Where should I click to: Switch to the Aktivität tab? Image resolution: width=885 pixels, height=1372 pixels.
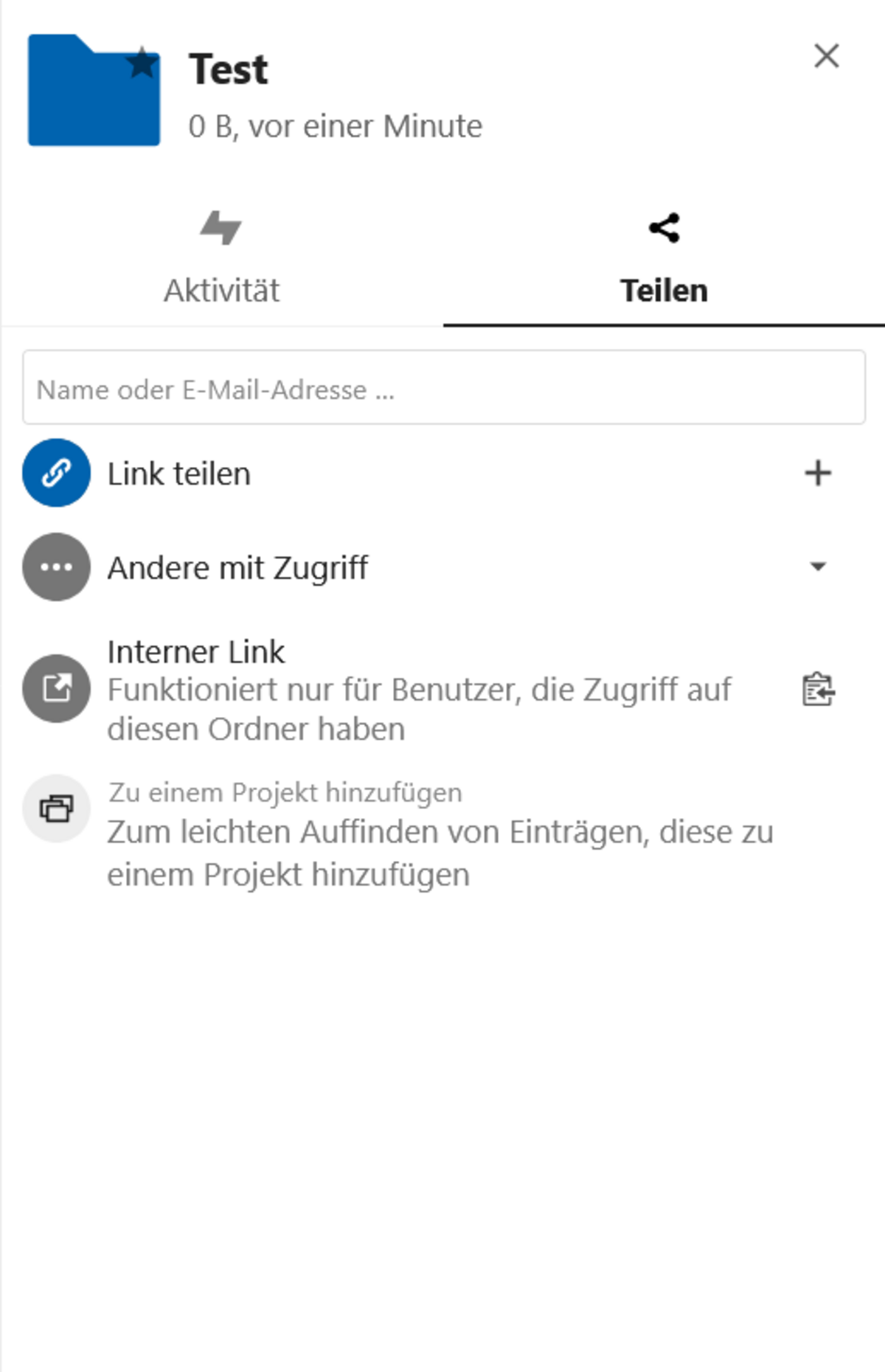tap(221, 258)
